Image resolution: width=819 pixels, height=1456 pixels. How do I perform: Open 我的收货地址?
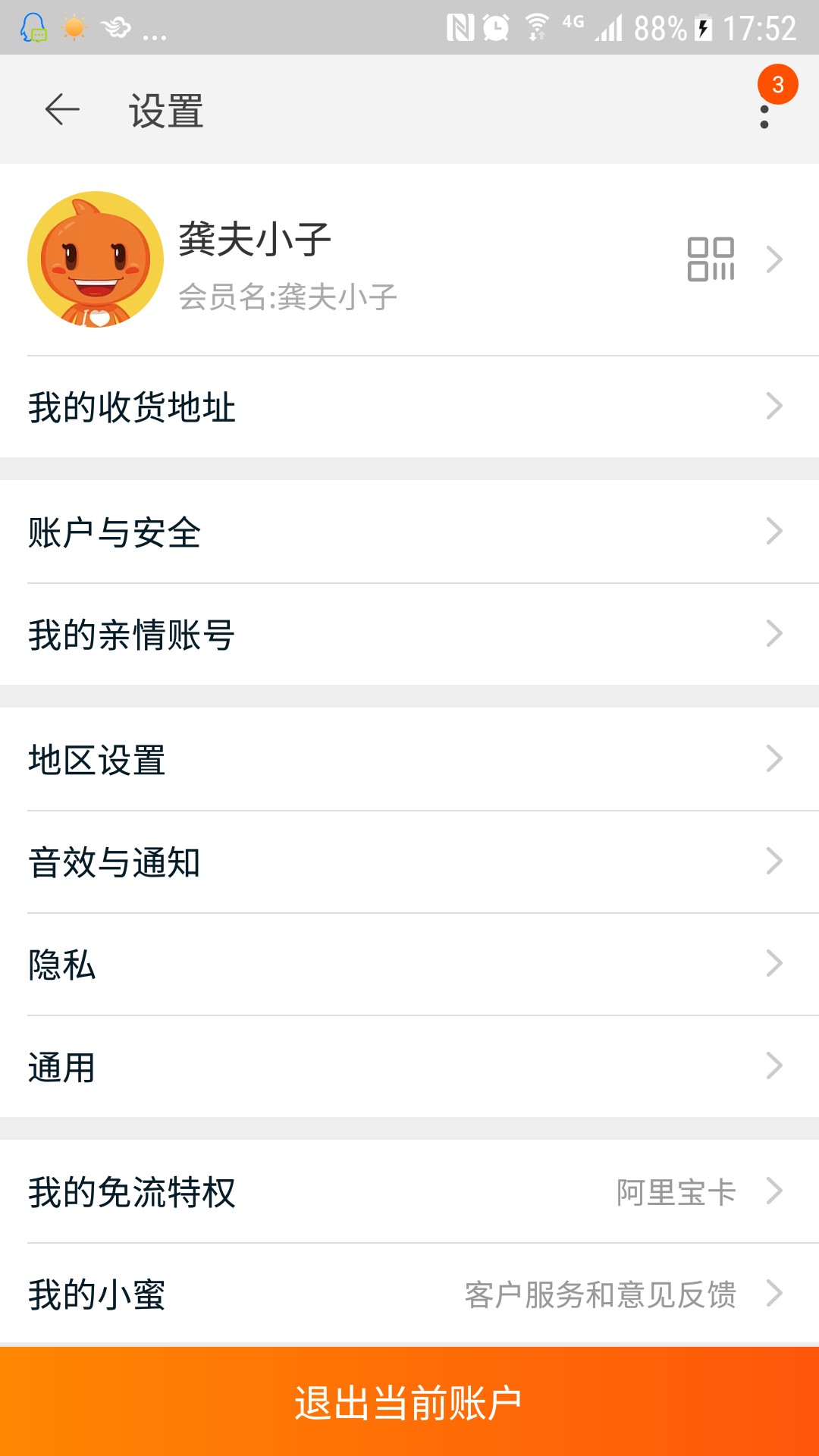click(409, 406)
